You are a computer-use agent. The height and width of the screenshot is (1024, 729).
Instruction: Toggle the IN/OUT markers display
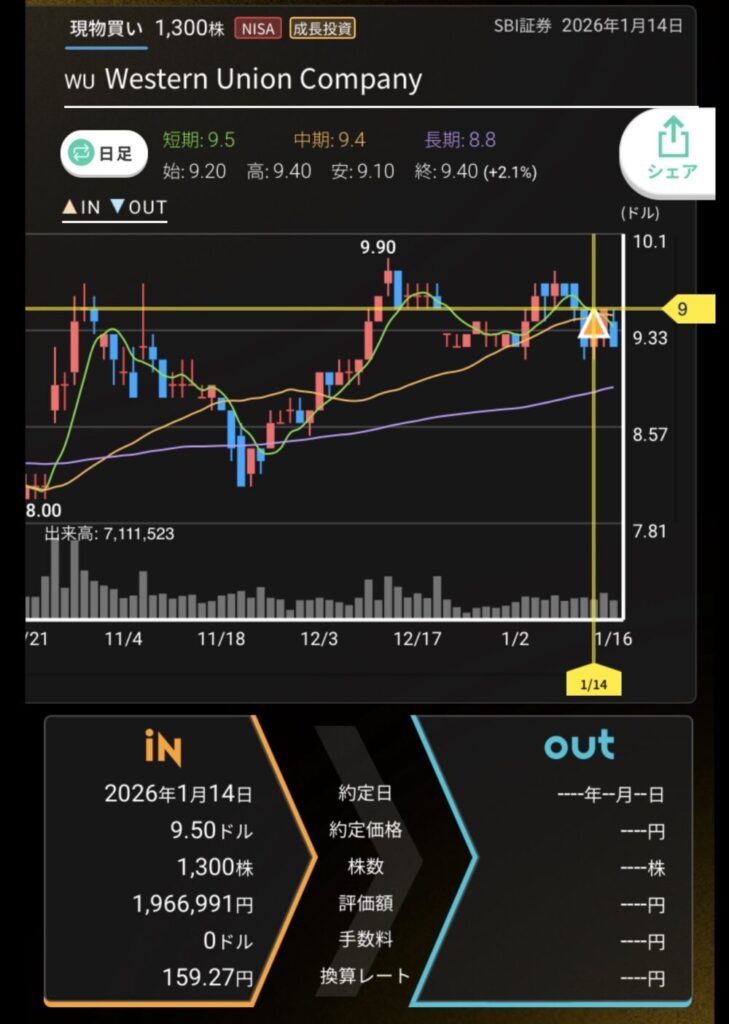[x=115, y=208]
